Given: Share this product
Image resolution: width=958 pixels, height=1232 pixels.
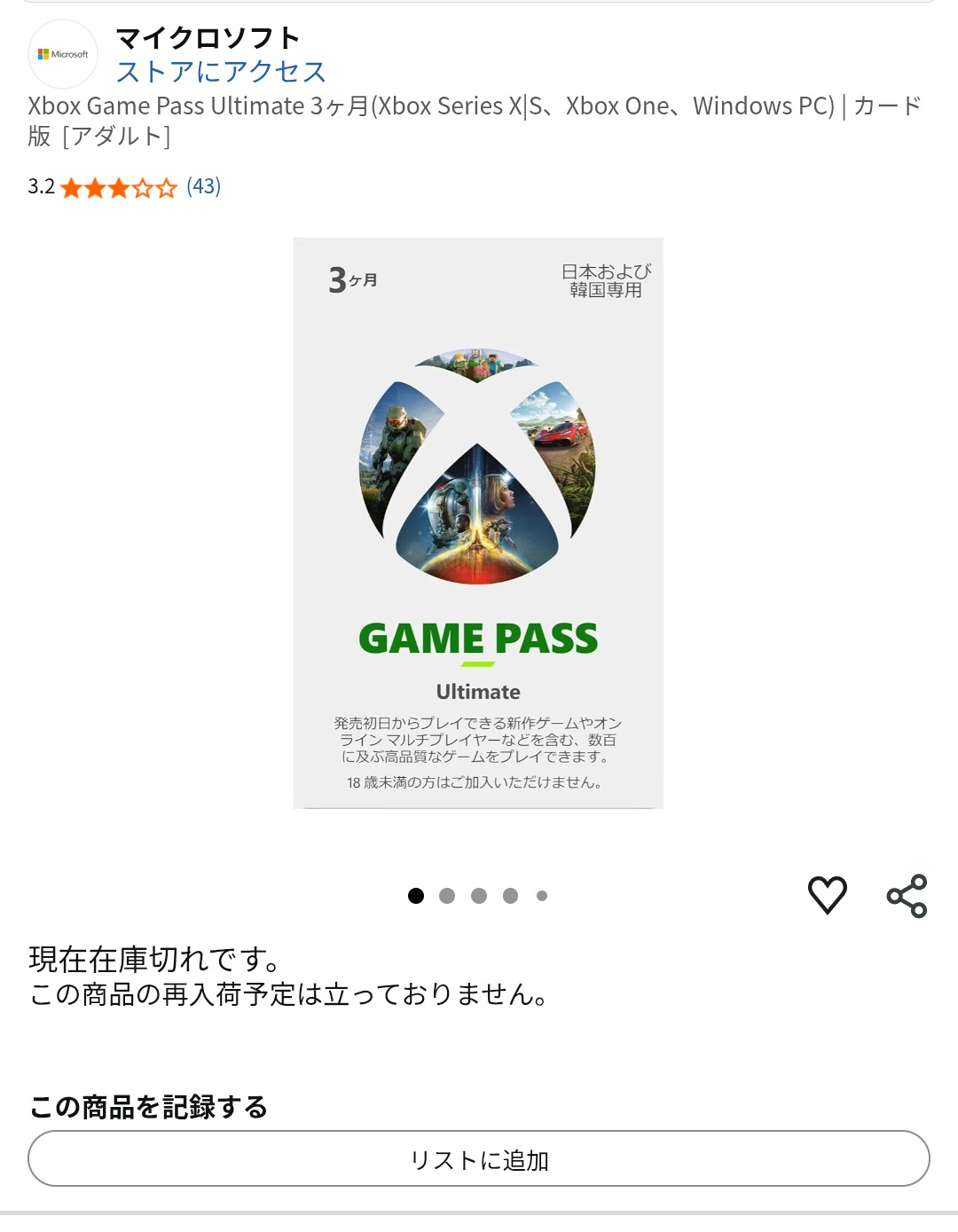Looking at the screenshot, I should pyautogui.click(x=907, y=896).
